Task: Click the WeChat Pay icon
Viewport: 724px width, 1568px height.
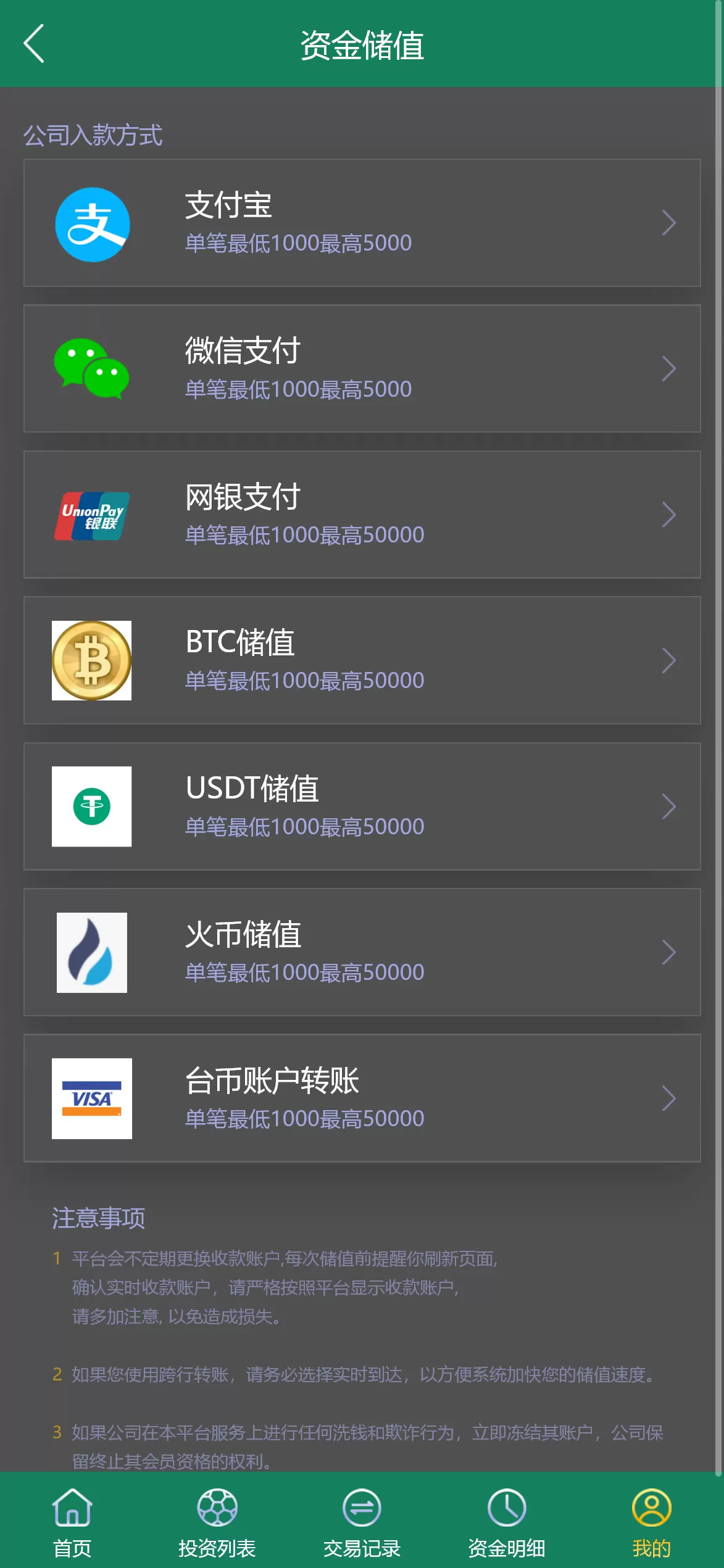Action: (93, 369)
